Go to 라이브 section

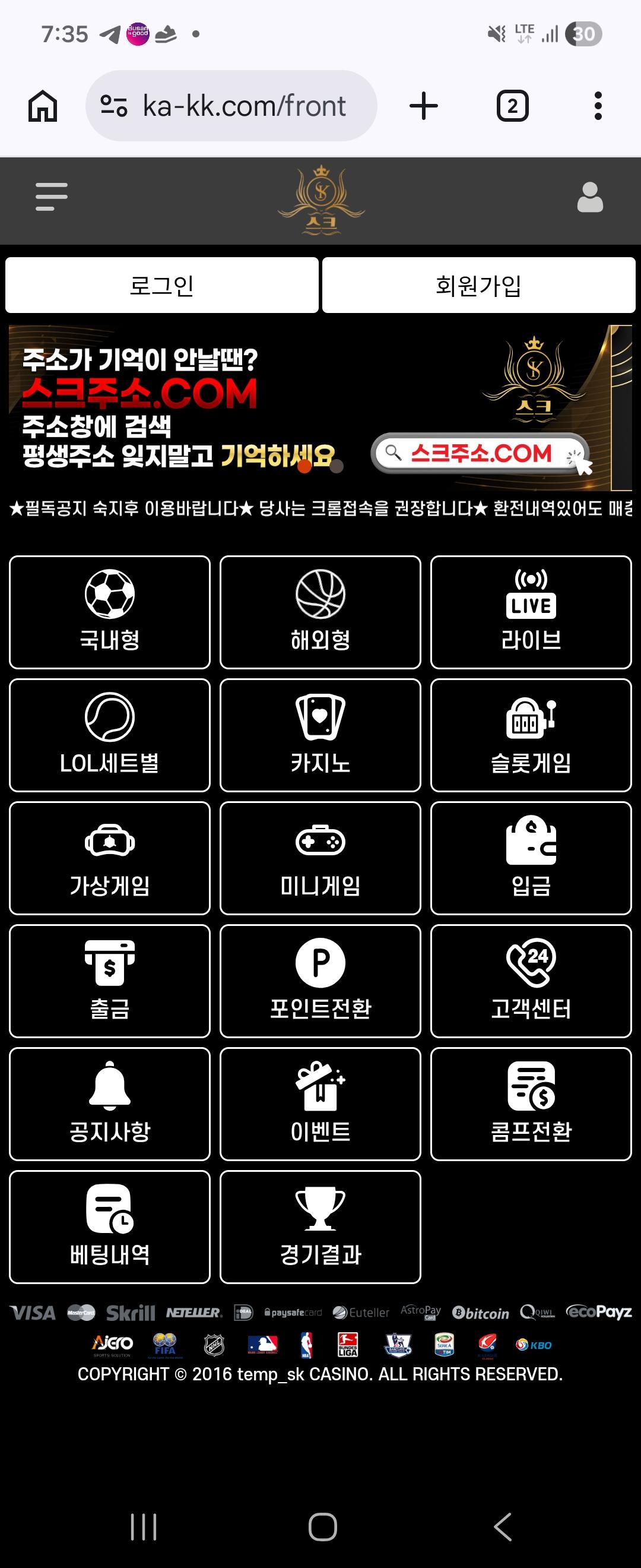531,612
